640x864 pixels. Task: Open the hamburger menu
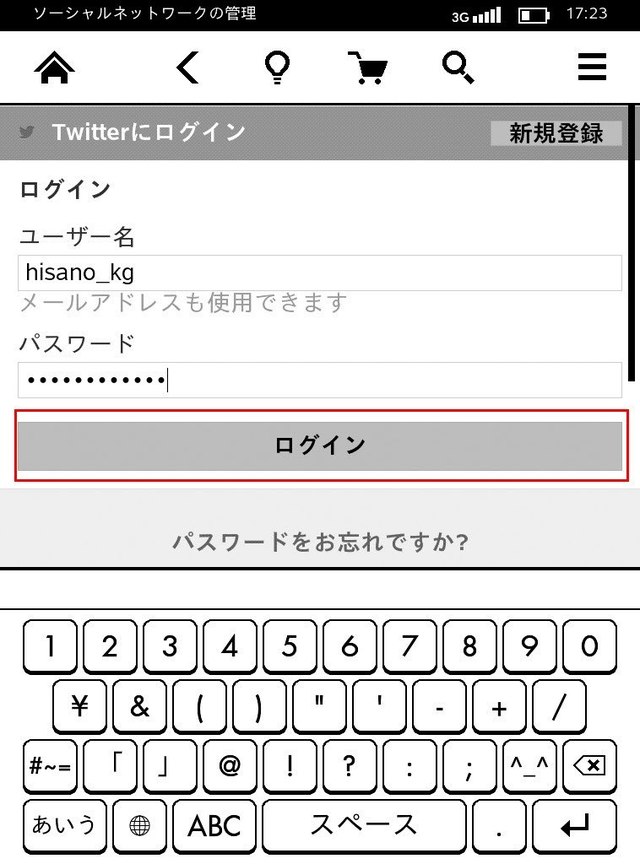point(592,67)
